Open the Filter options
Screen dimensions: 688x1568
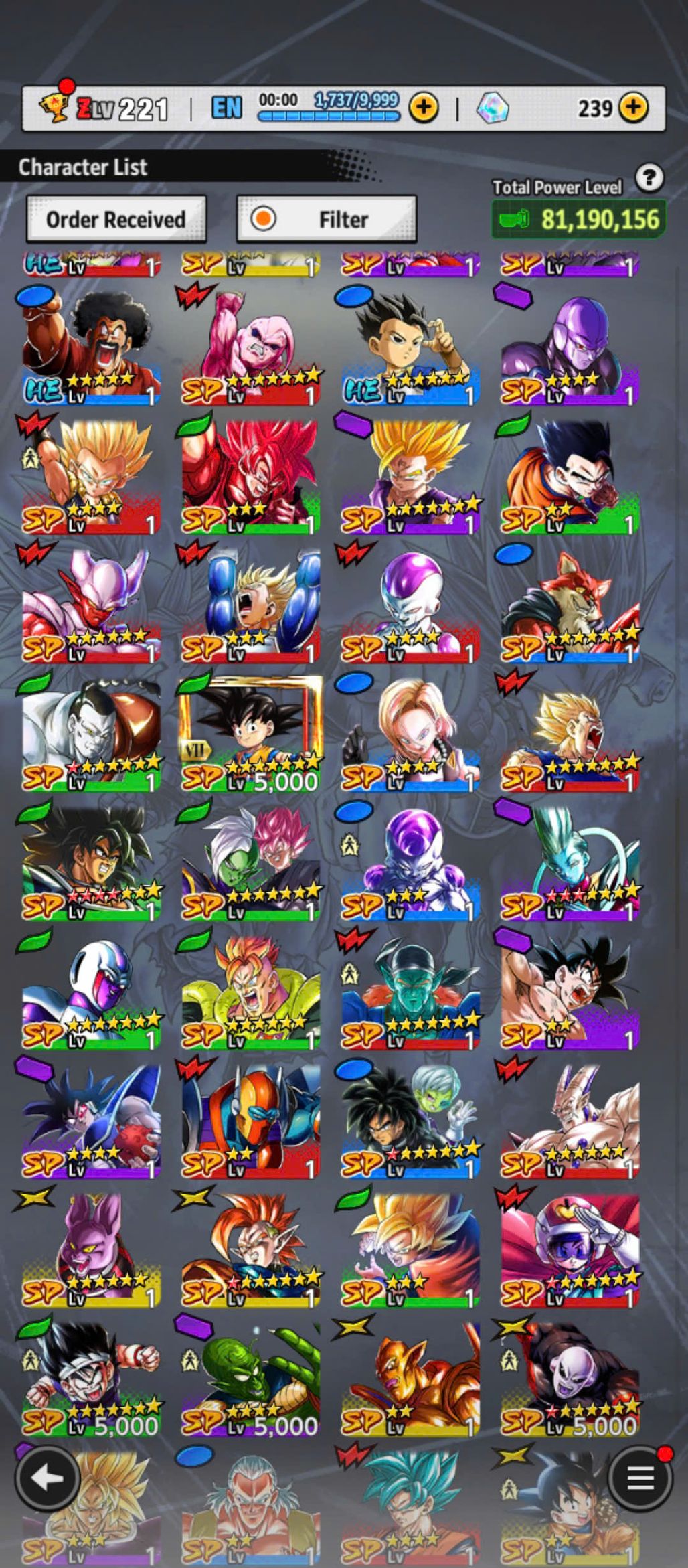click(x=327, y=219)
